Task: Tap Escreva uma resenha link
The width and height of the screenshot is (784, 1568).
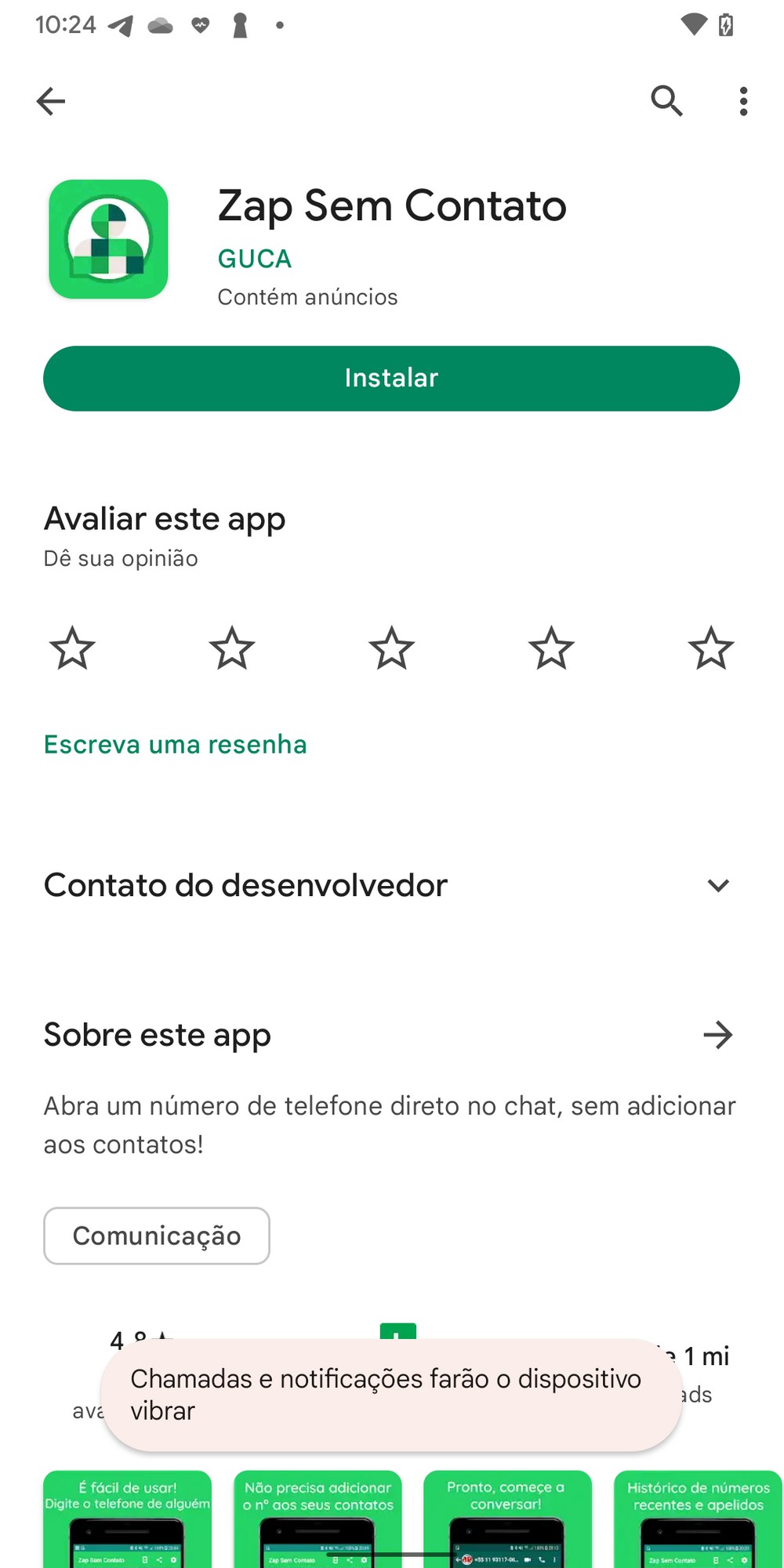Action: click(175, 744)
